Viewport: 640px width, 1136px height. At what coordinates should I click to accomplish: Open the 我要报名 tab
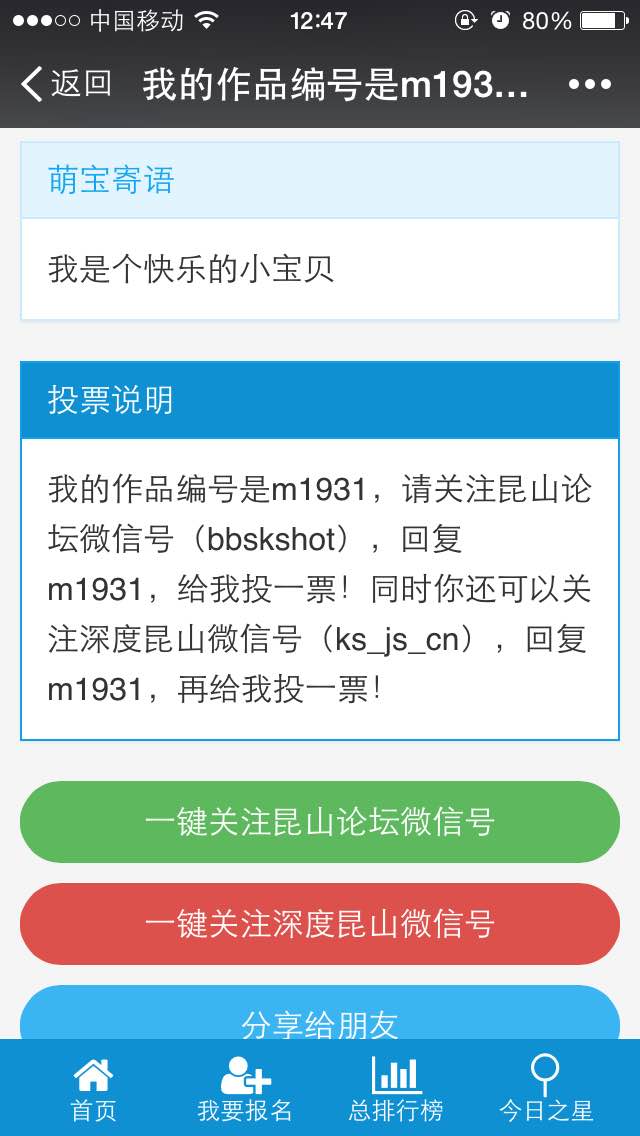click(x=245, y=1089)
